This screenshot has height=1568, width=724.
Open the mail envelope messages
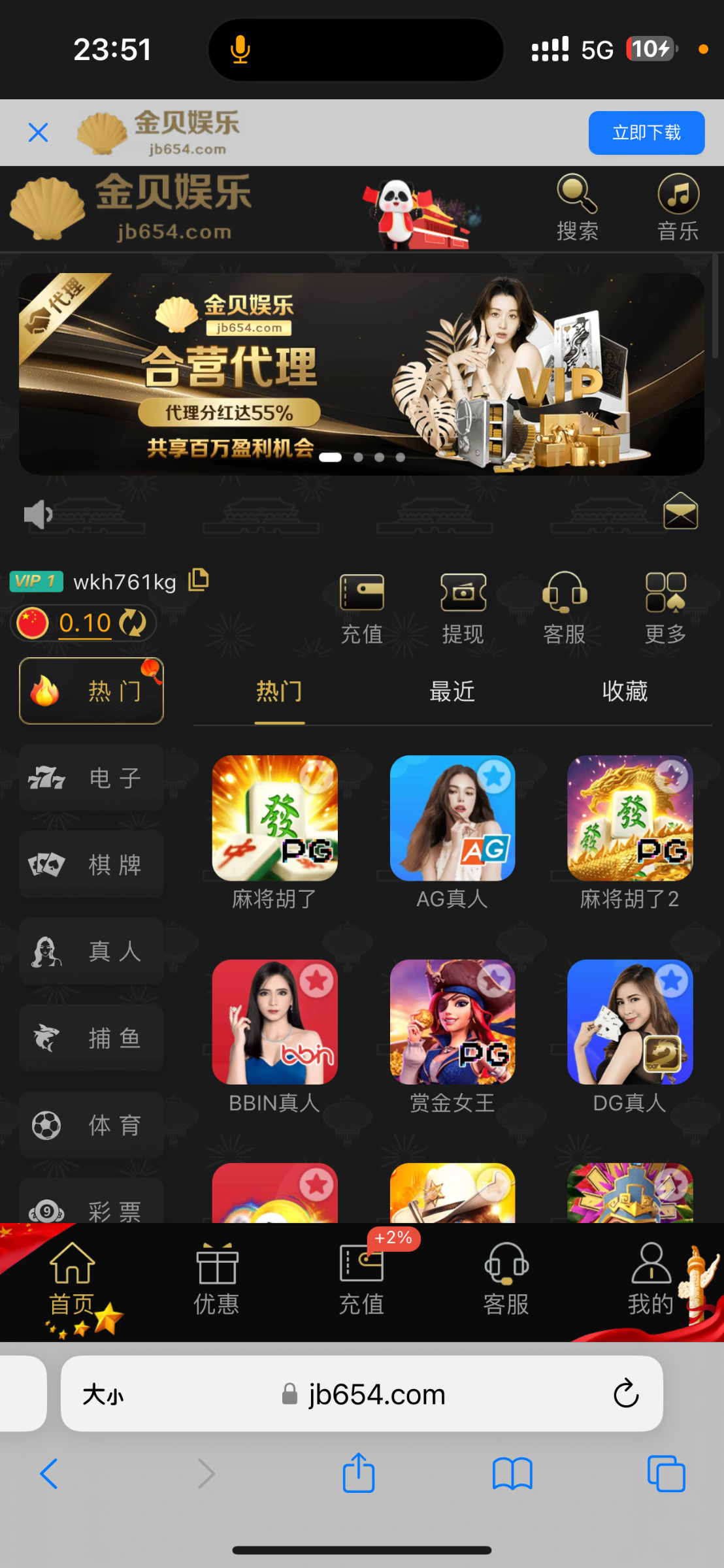(x=680, y=511)
